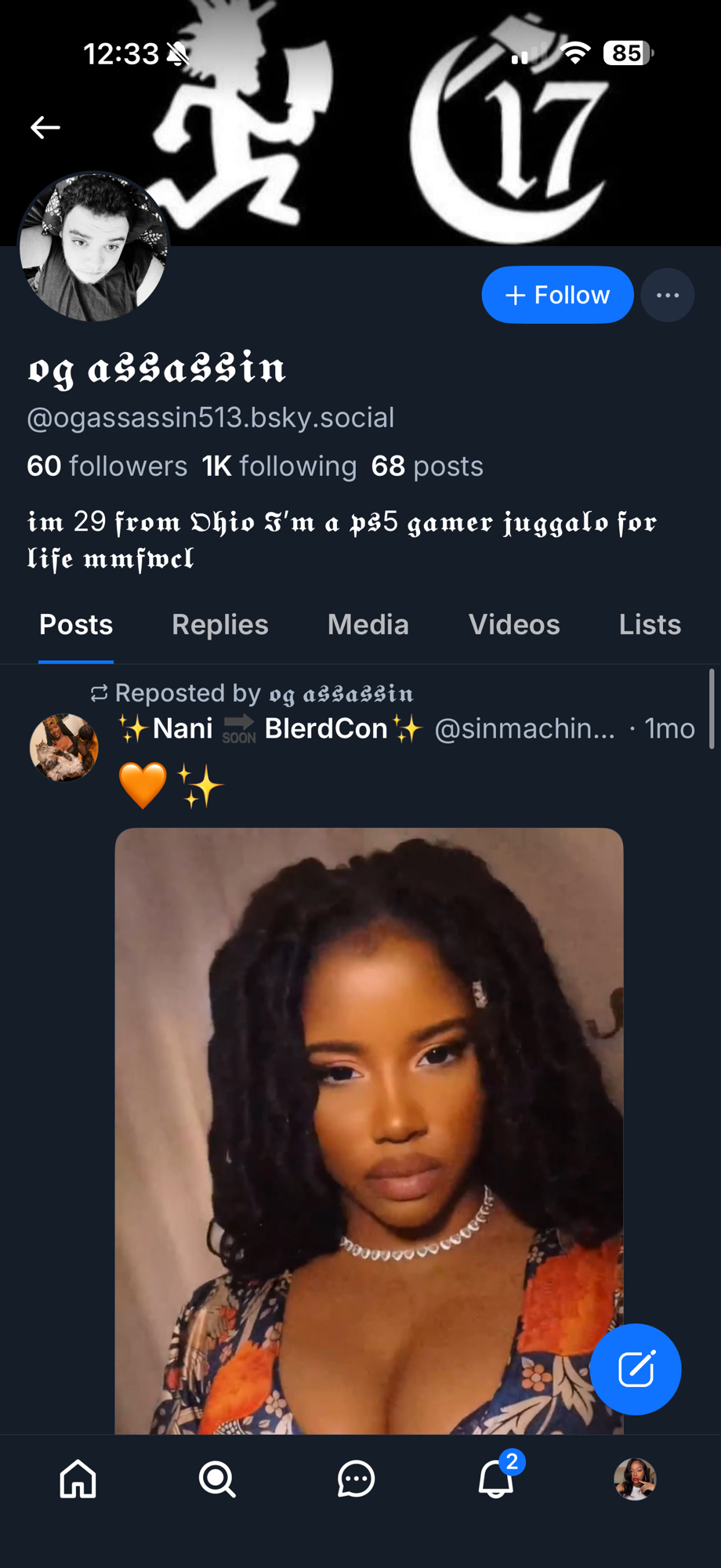Open og assassin's profile picture

[x=93, y=247]
